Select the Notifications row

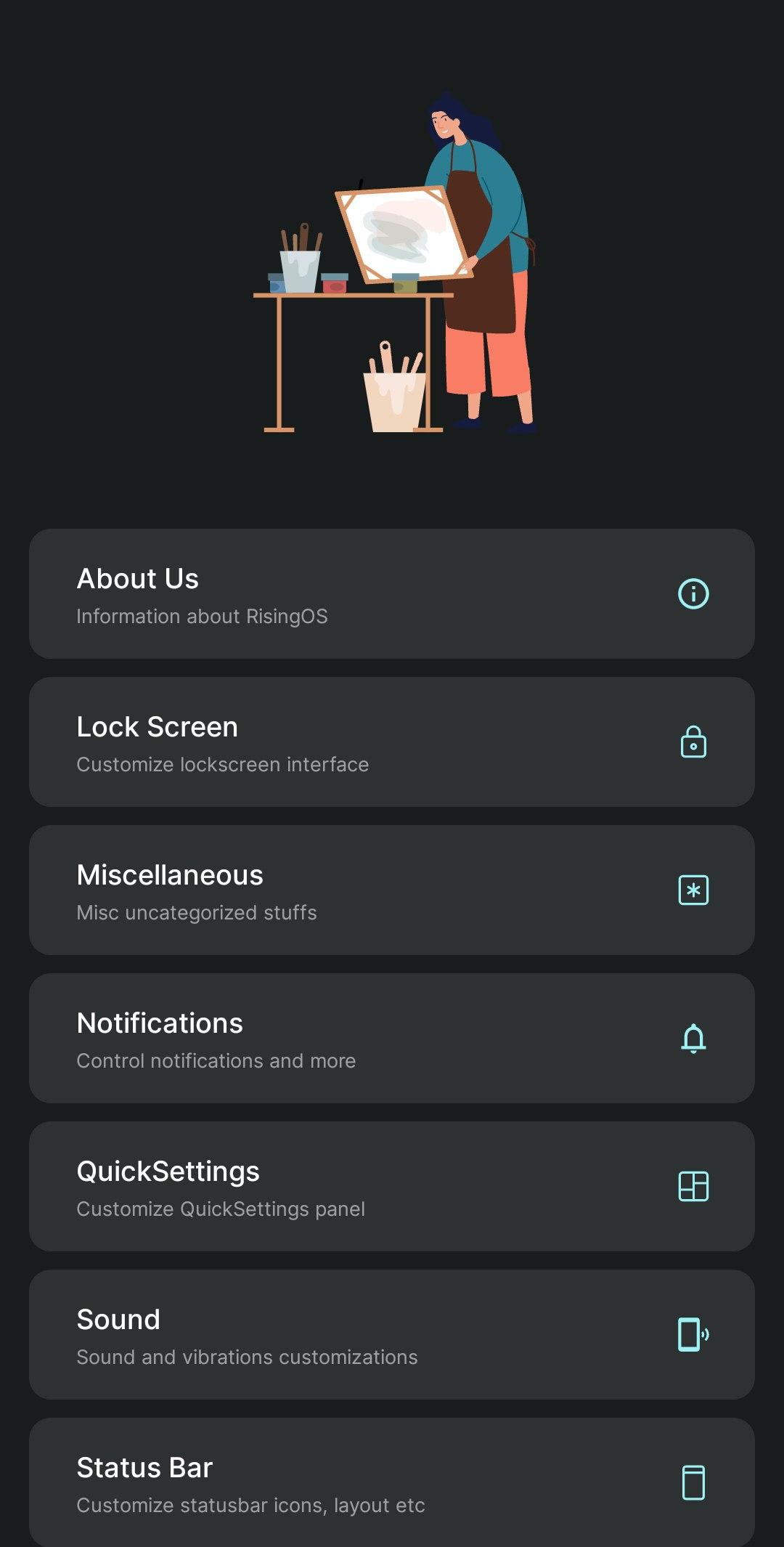click(392, 1039)
